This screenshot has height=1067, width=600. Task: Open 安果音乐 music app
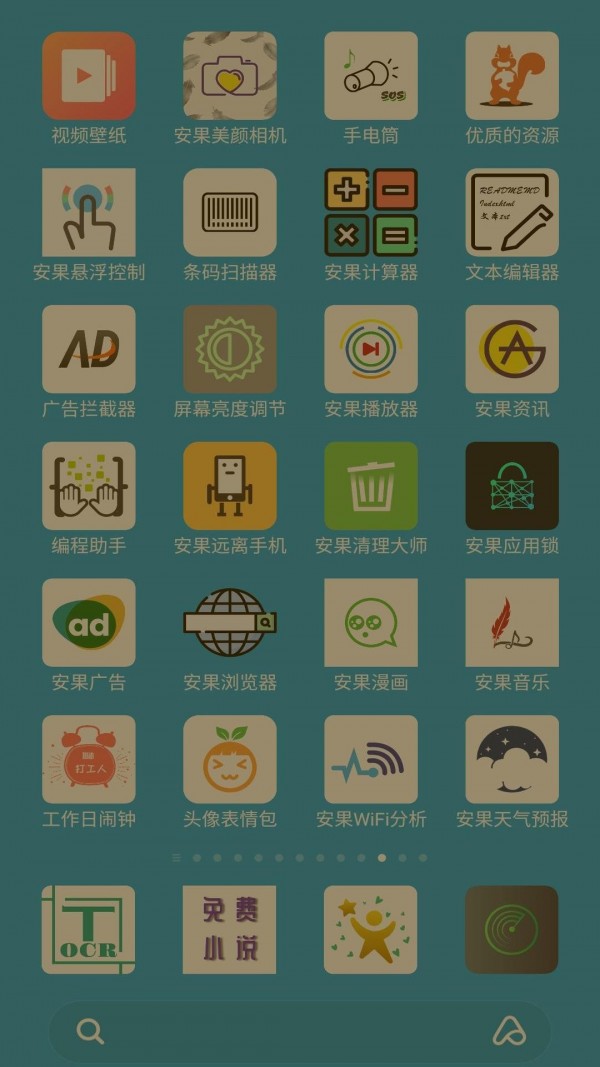[512, 623]
